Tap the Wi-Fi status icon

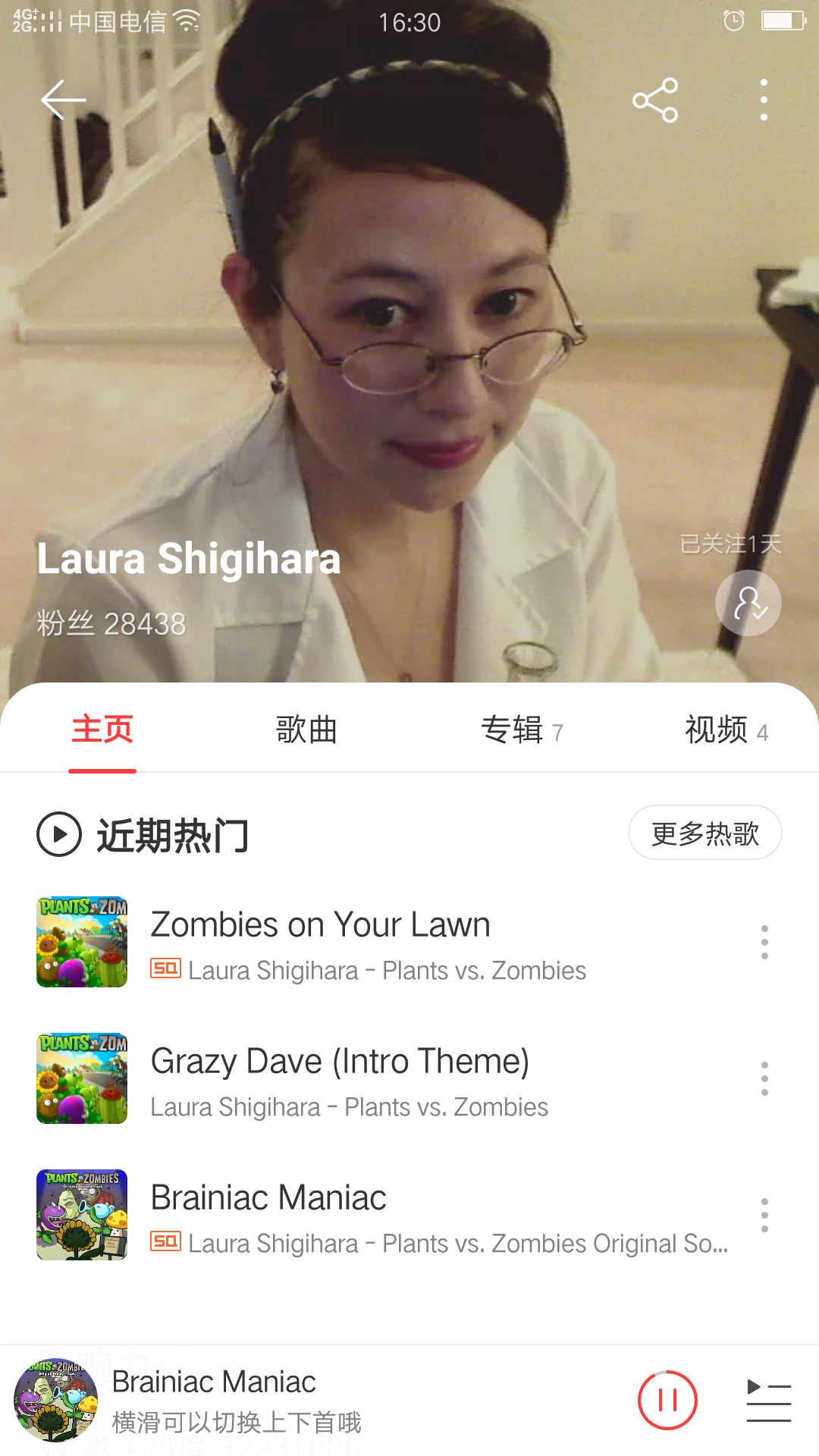tap(184, 22)
